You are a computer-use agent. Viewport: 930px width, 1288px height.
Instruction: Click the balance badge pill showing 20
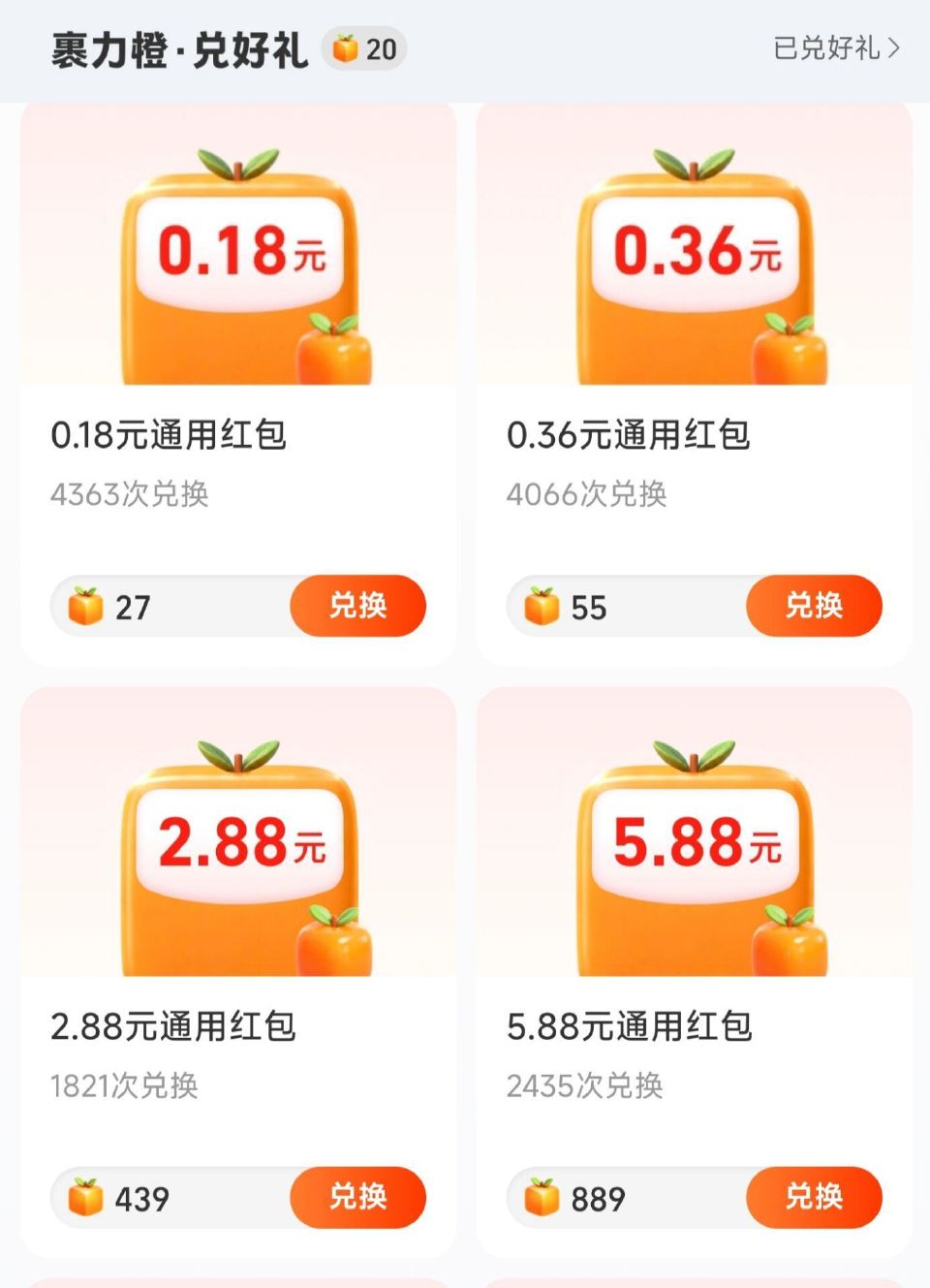coord(362,47)
